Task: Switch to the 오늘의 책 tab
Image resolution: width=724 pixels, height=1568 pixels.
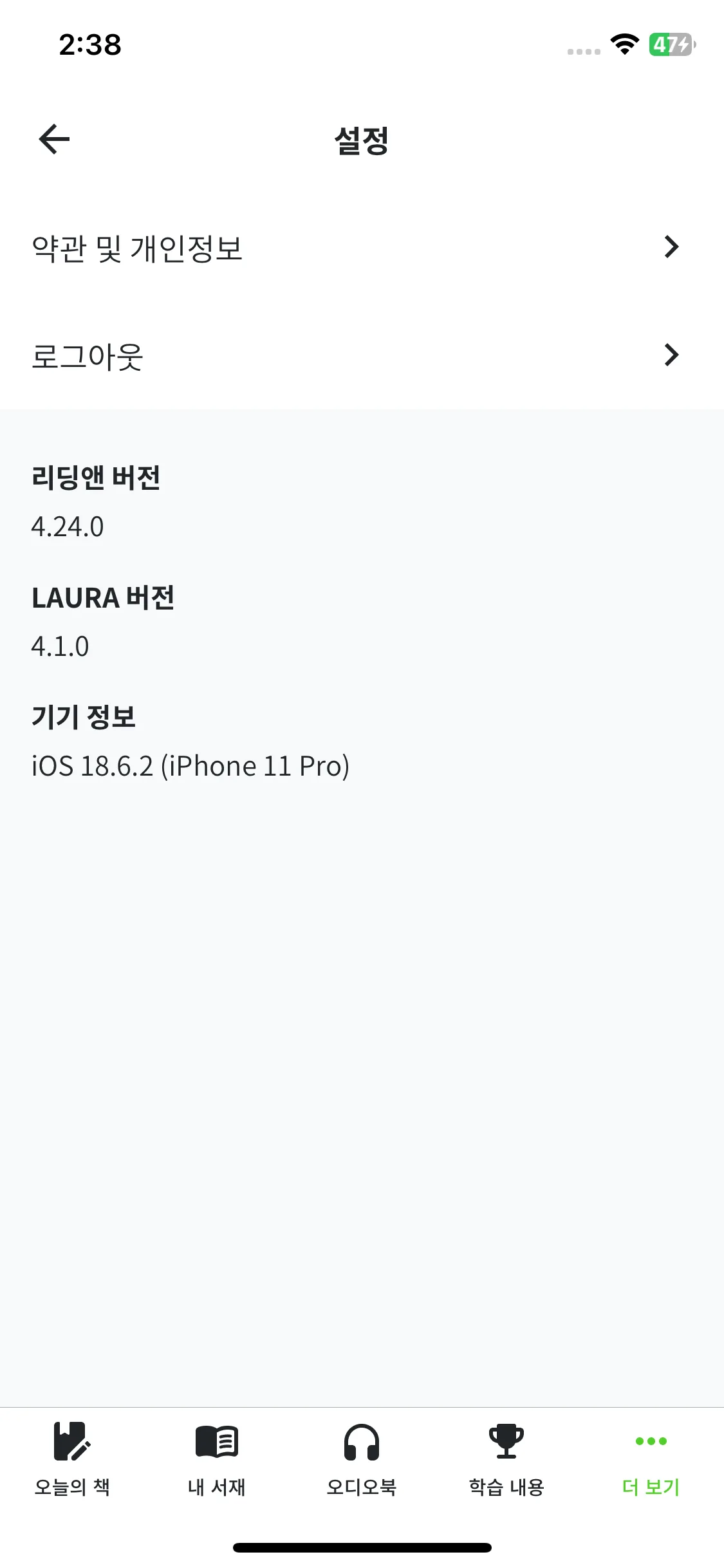Action: [72, 1460]
